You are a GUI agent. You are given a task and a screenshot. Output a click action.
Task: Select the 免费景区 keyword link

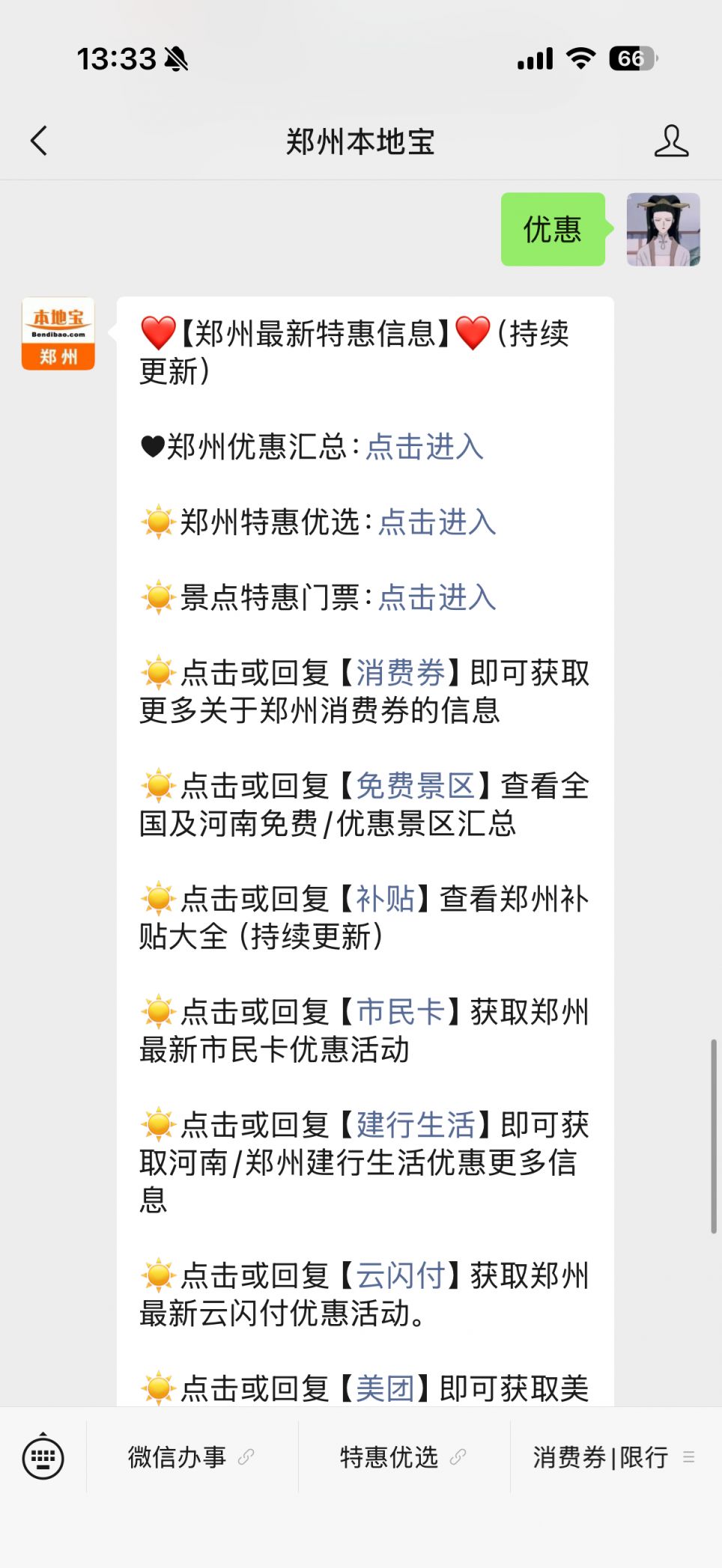416,786
